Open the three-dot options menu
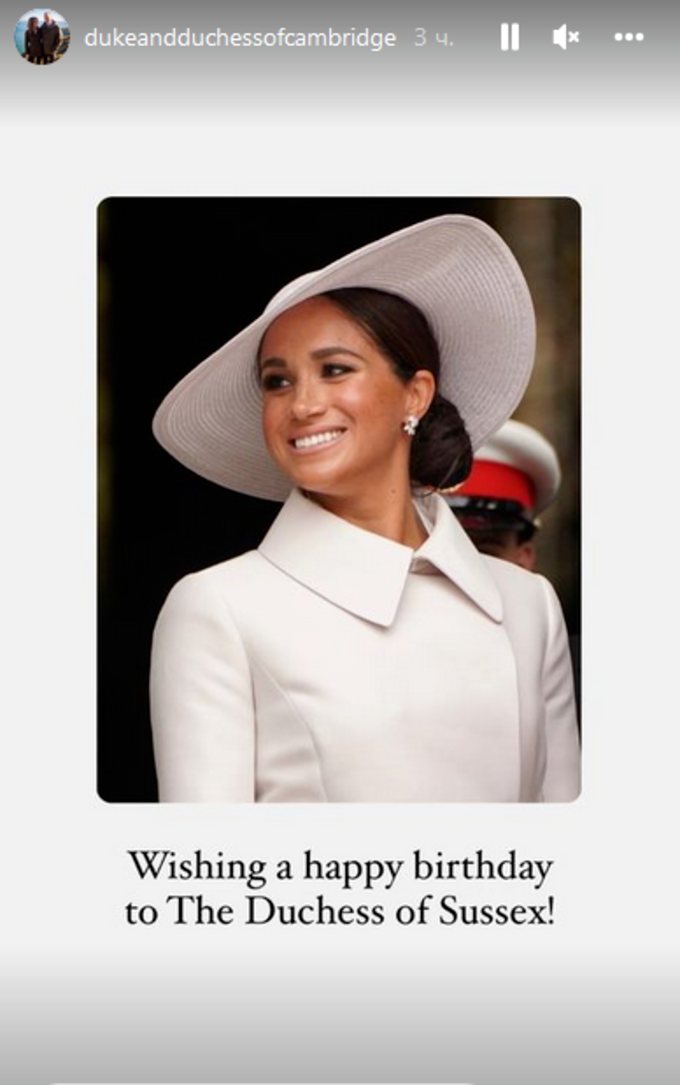The image size is (680, 1085). tap(628, 38)
